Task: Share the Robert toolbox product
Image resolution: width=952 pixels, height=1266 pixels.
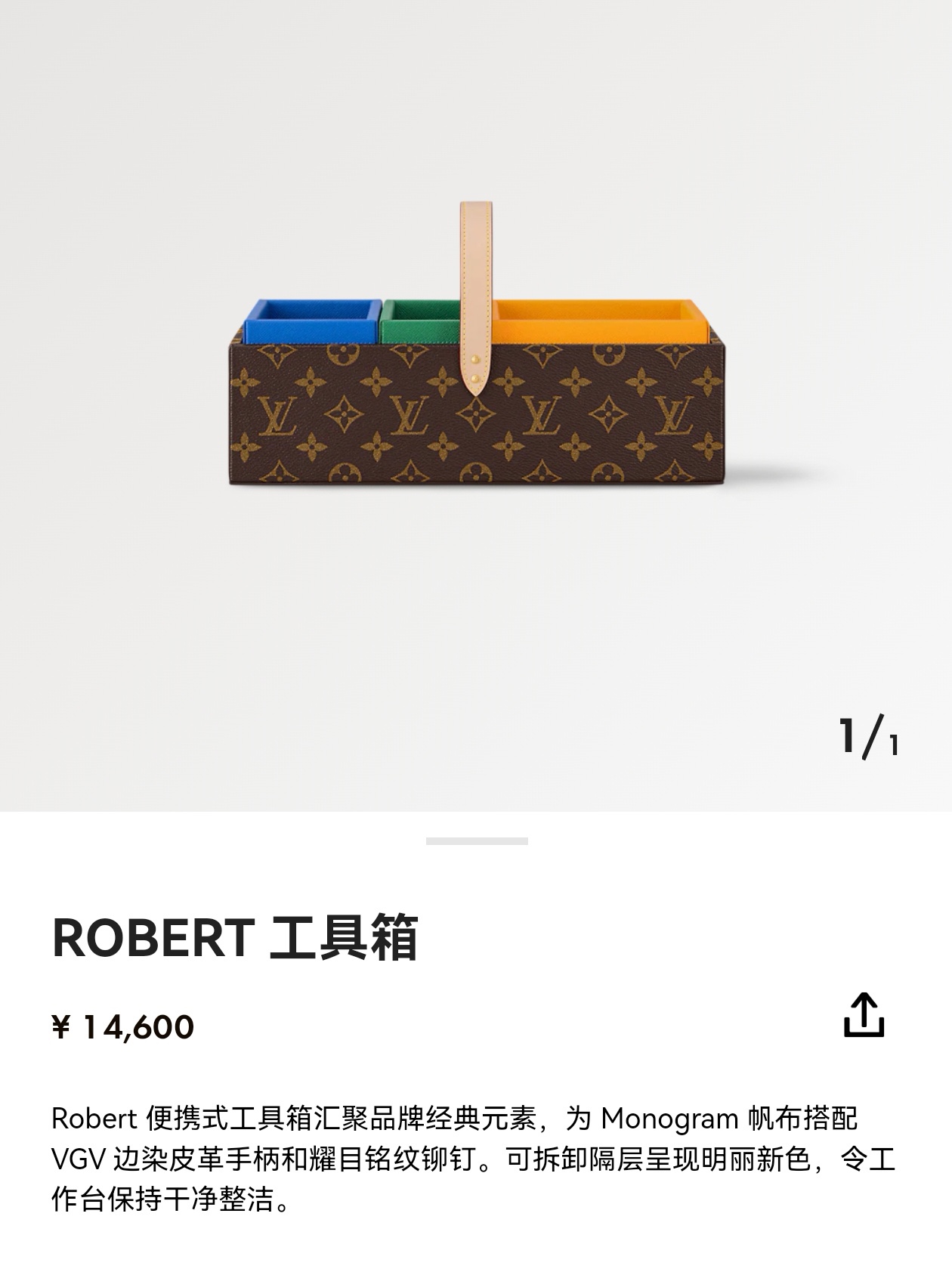Action: (864, 1015)
